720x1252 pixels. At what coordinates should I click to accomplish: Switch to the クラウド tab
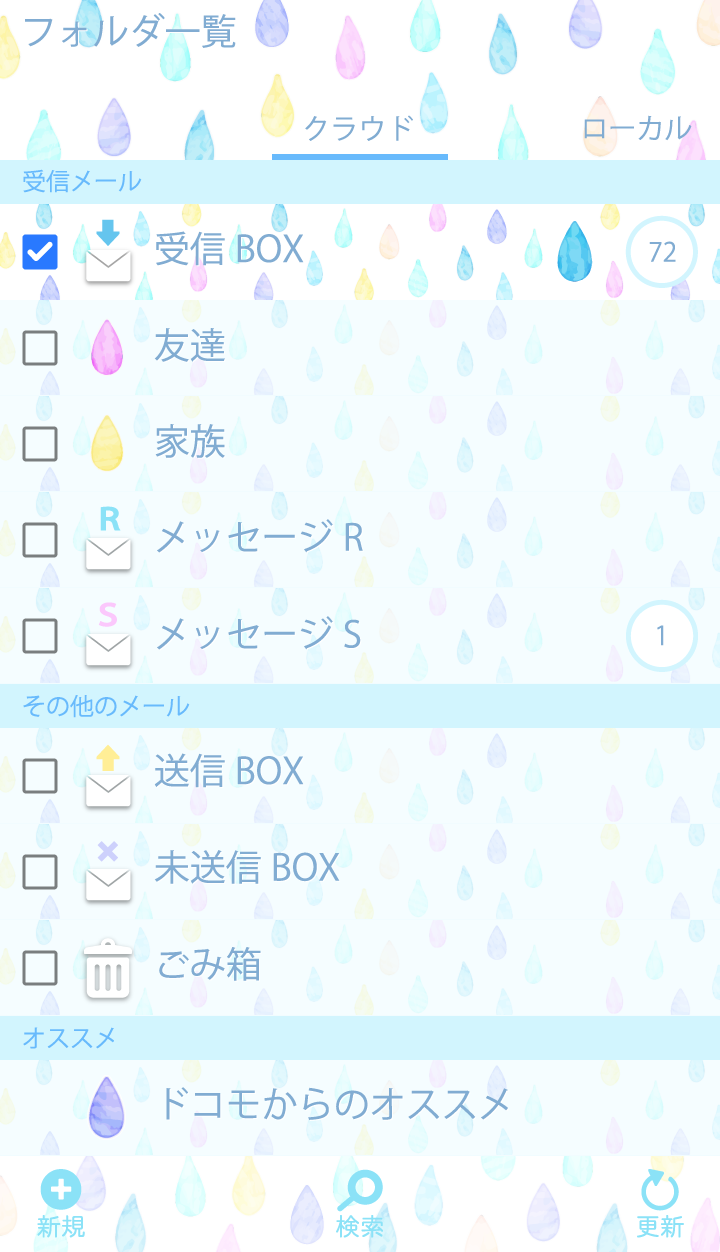click(359, 129)
